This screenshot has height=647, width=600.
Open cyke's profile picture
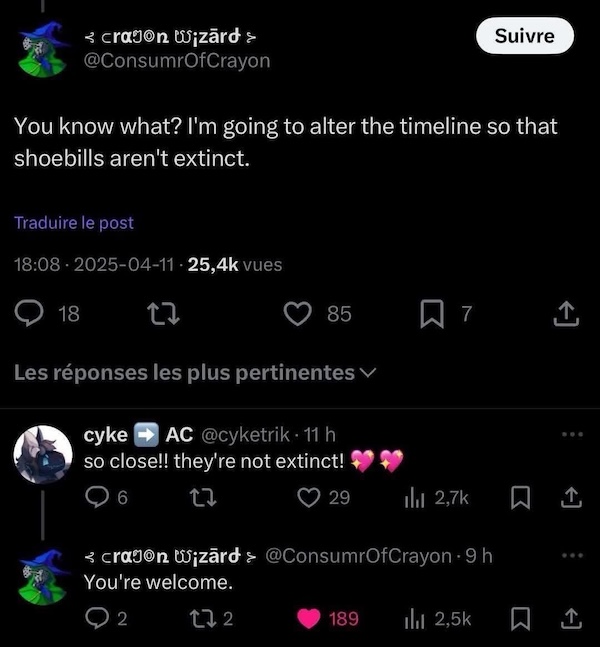(x=42, y=455)
